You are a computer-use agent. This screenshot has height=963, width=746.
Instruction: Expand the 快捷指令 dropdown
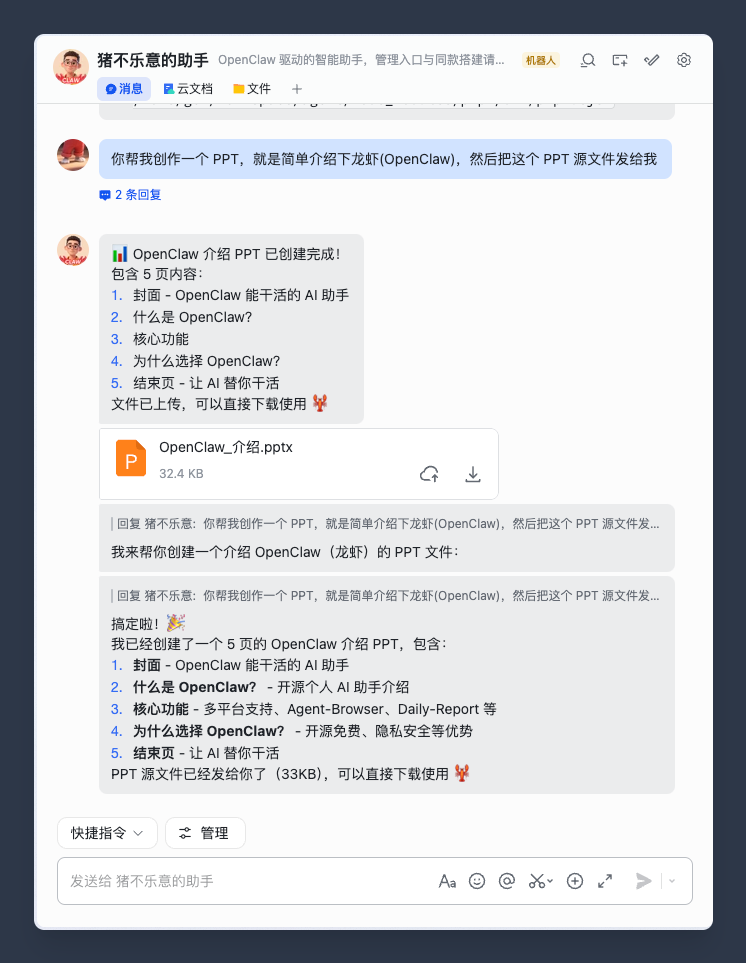(107, 833)
